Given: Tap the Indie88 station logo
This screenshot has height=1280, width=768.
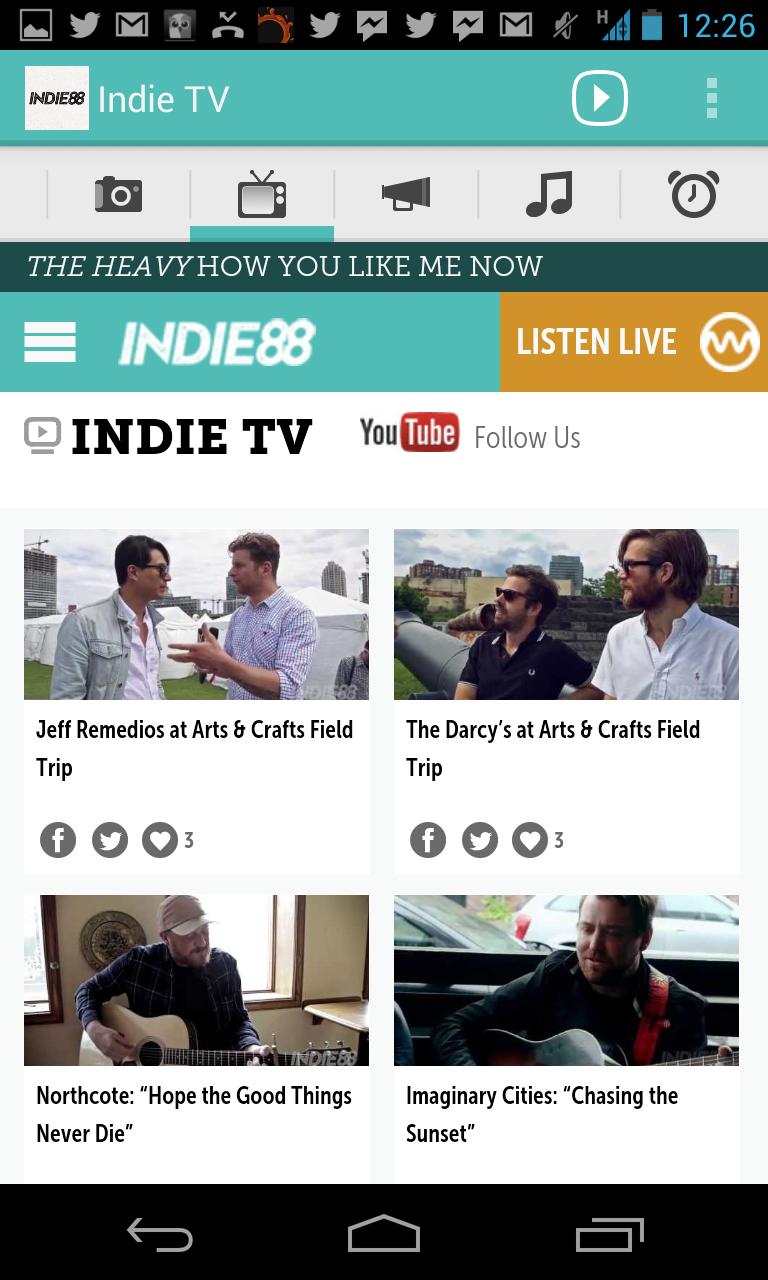Looking at the screenshot, I should click(216, 341).
